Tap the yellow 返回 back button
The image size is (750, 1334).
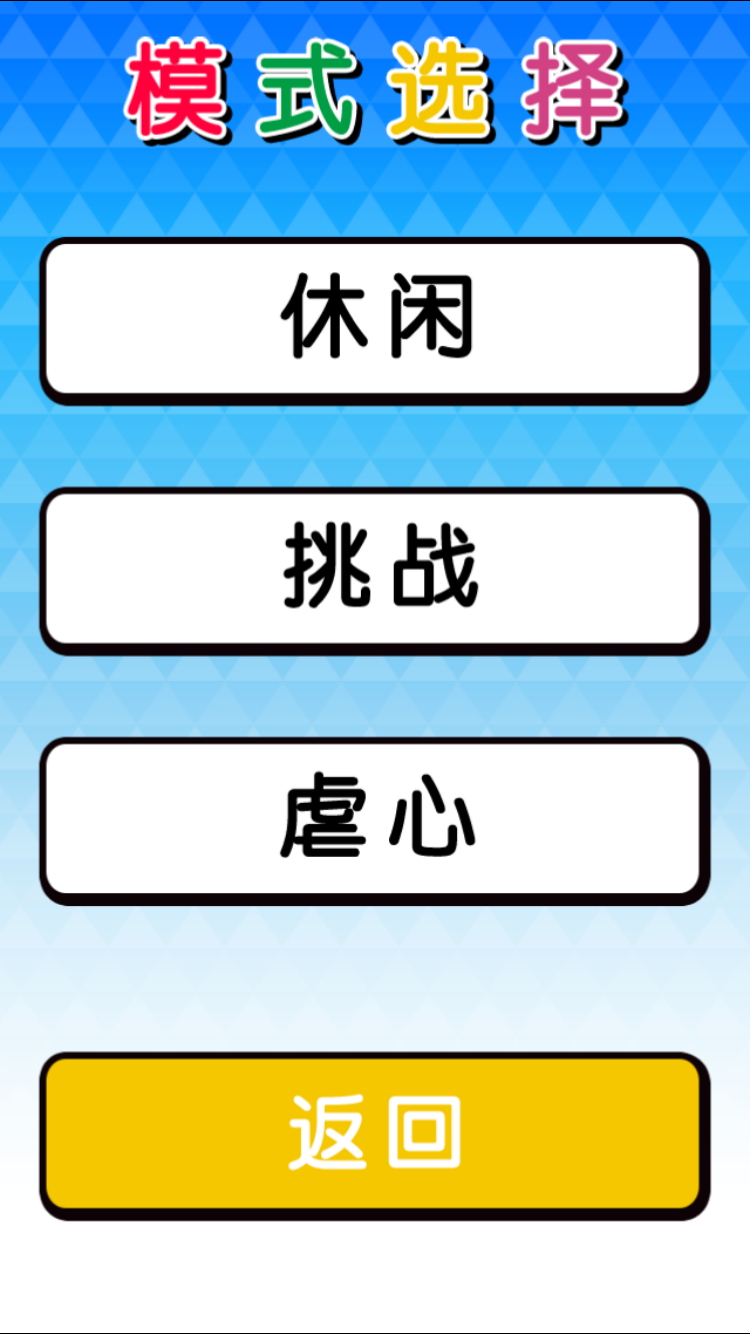click(x=375, y=1134)
